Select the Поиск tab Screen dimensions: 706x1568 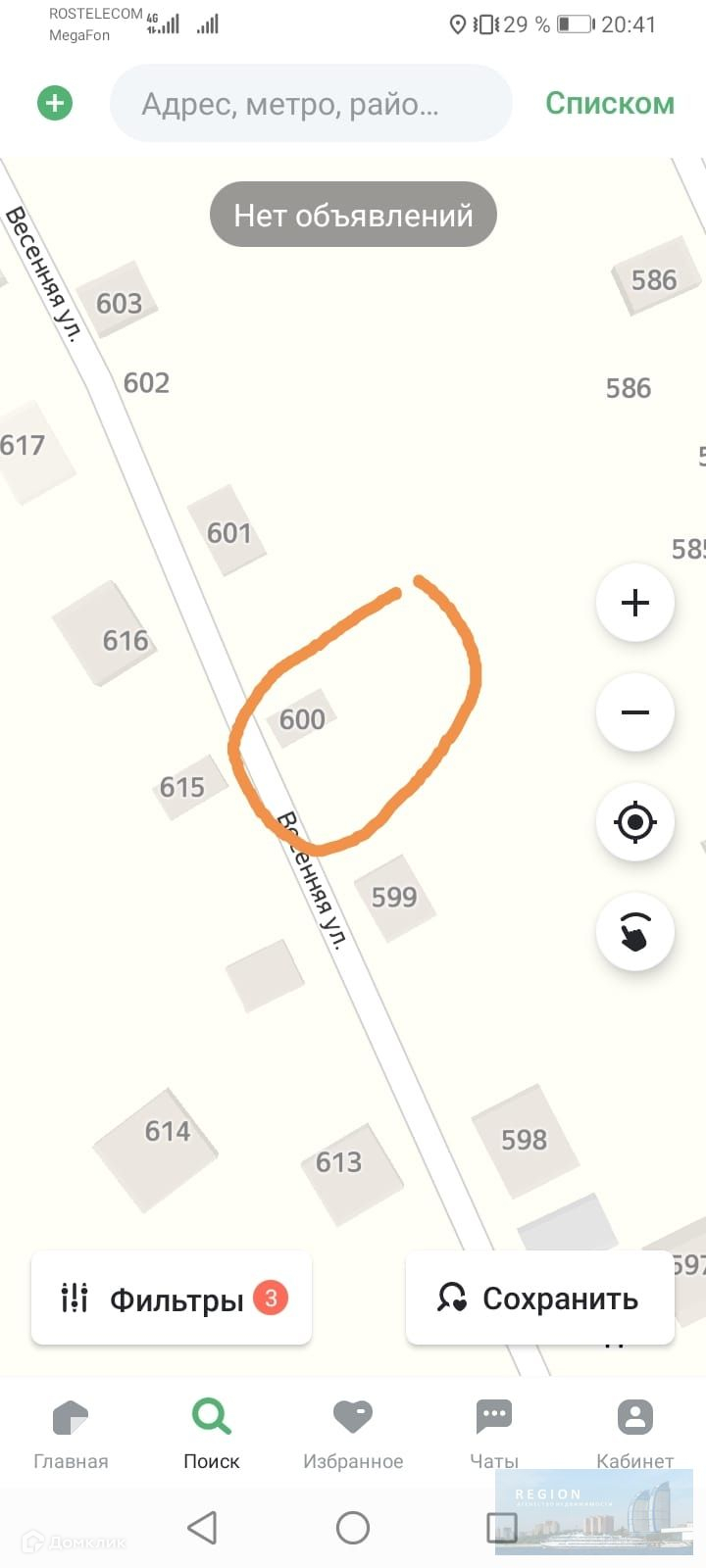[x=212, y=1433]
